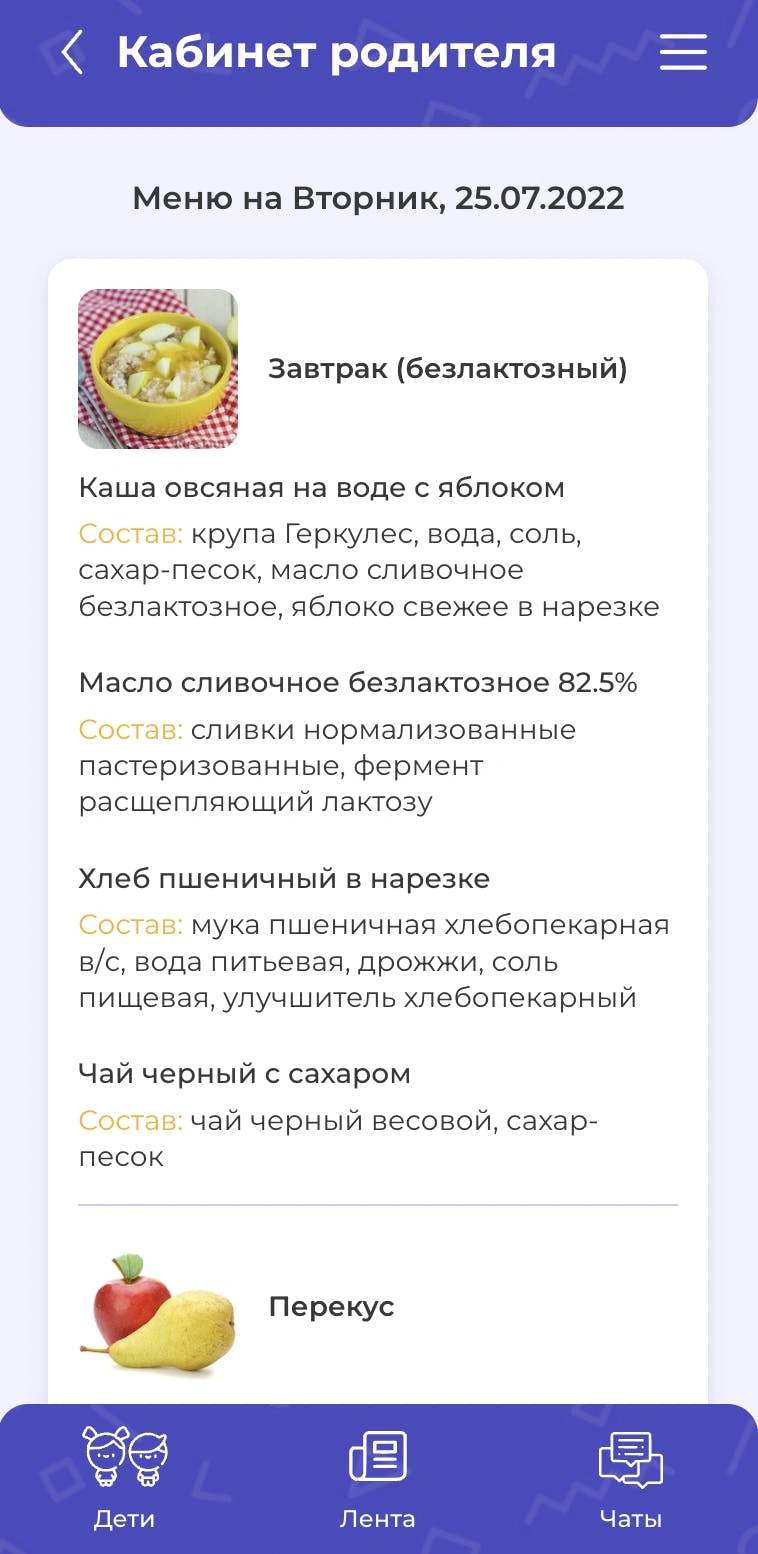Go back from Кабинет родителя
Image resolution: width=758 pixels, height=1554 pixels.
pos(72,52)
